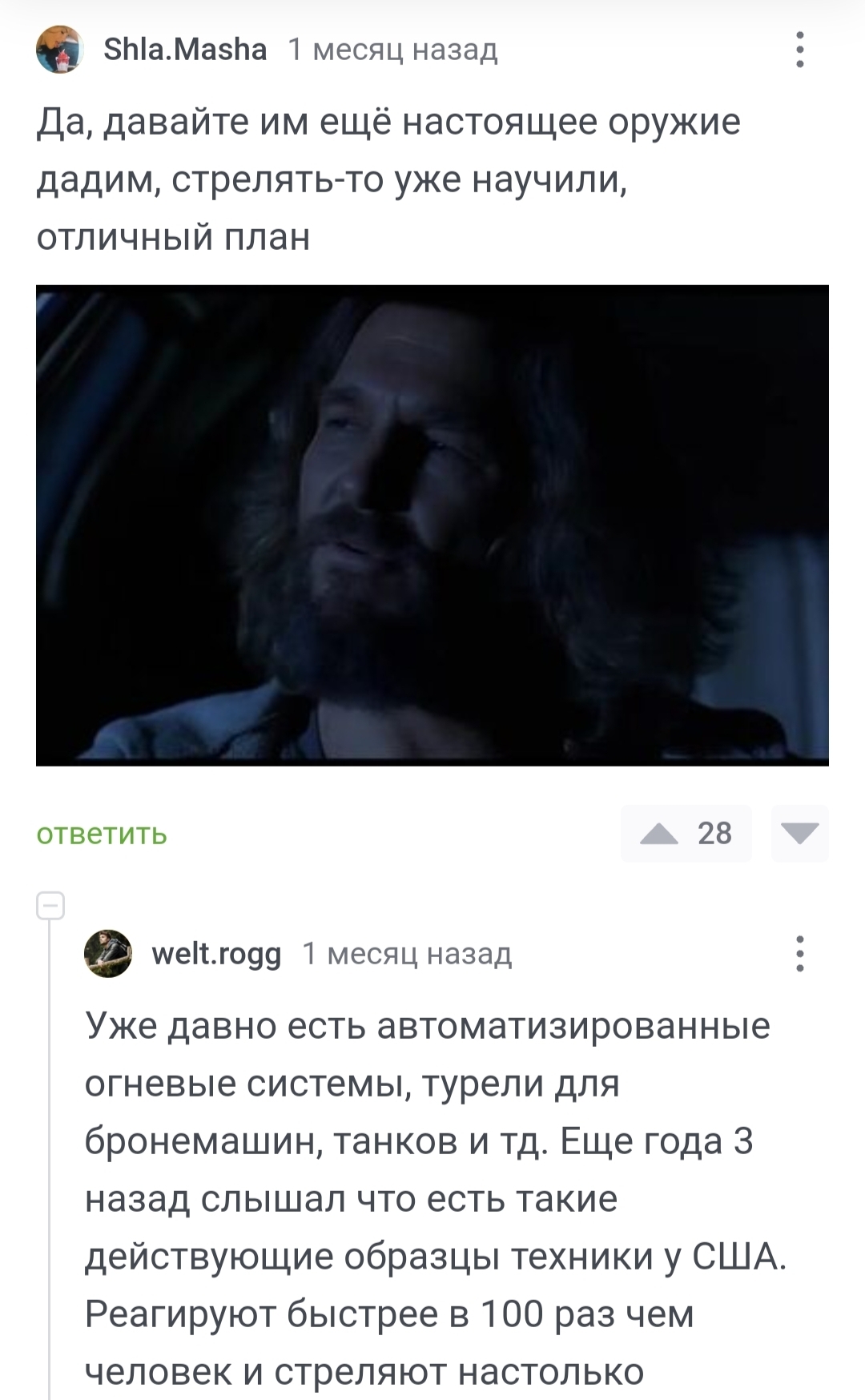View the image in Shla.Masha's comment
The image size is (865, 1400).
[x=432, y=525]
